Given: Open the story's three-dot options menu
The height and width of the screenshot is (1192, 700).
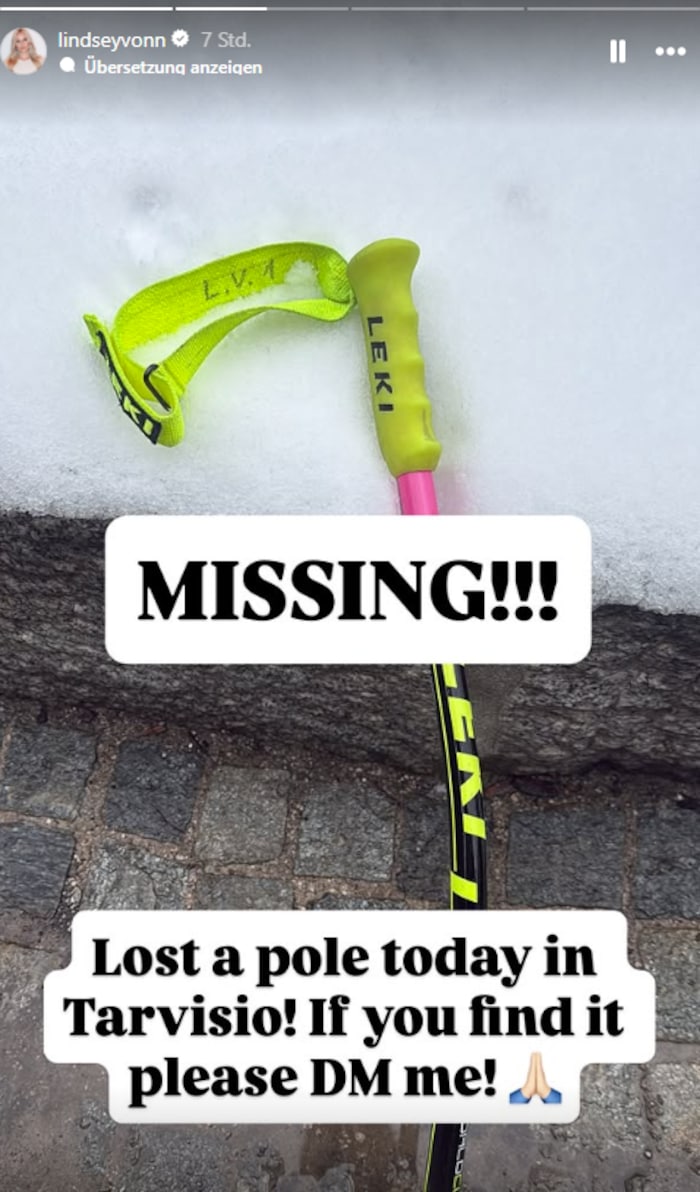Looking at the screenshot, I should 670,51.
